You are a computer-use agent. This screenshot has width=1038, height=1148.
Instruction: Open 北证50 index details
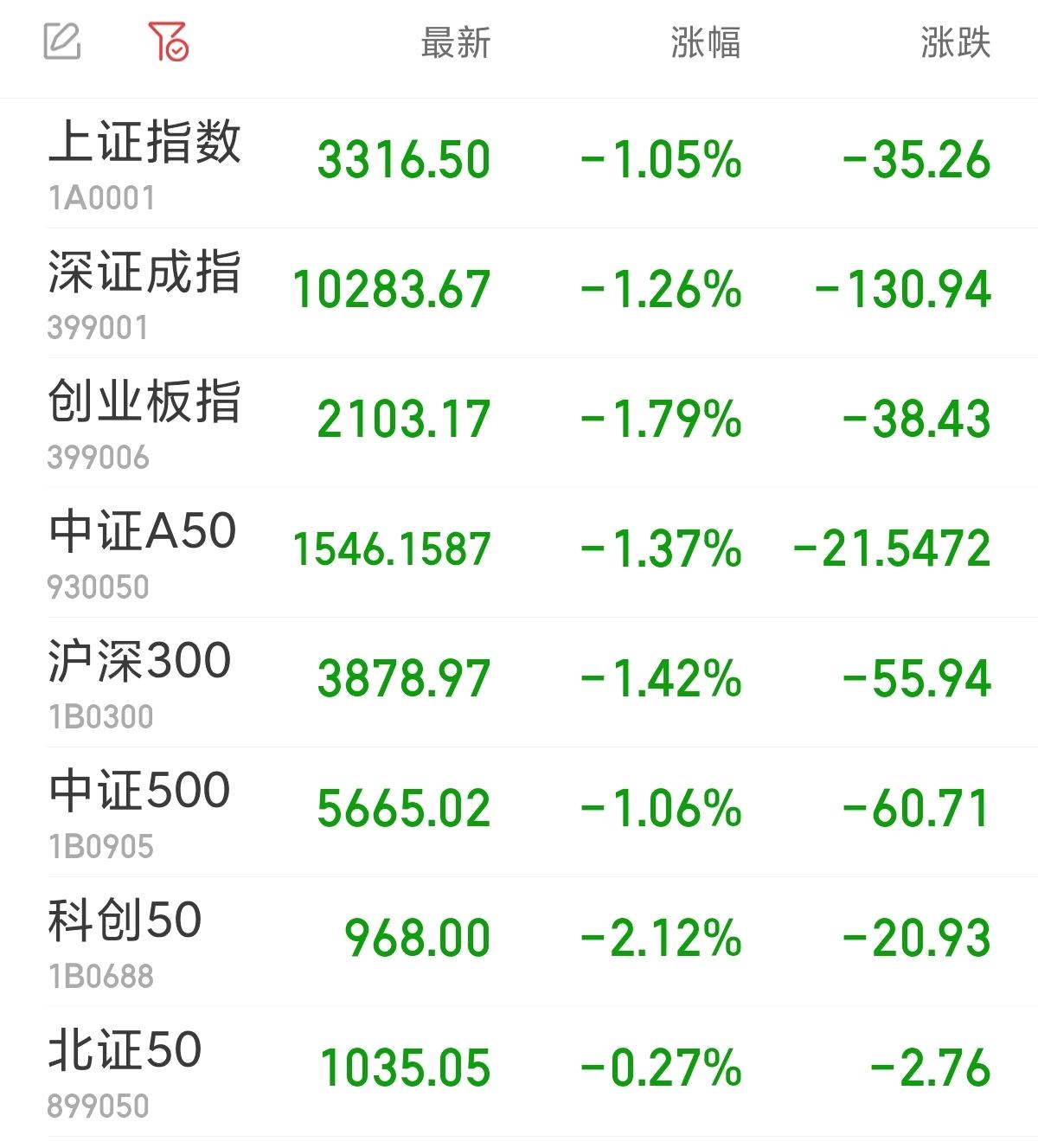pyautogui.click(x=125, y=1070)
